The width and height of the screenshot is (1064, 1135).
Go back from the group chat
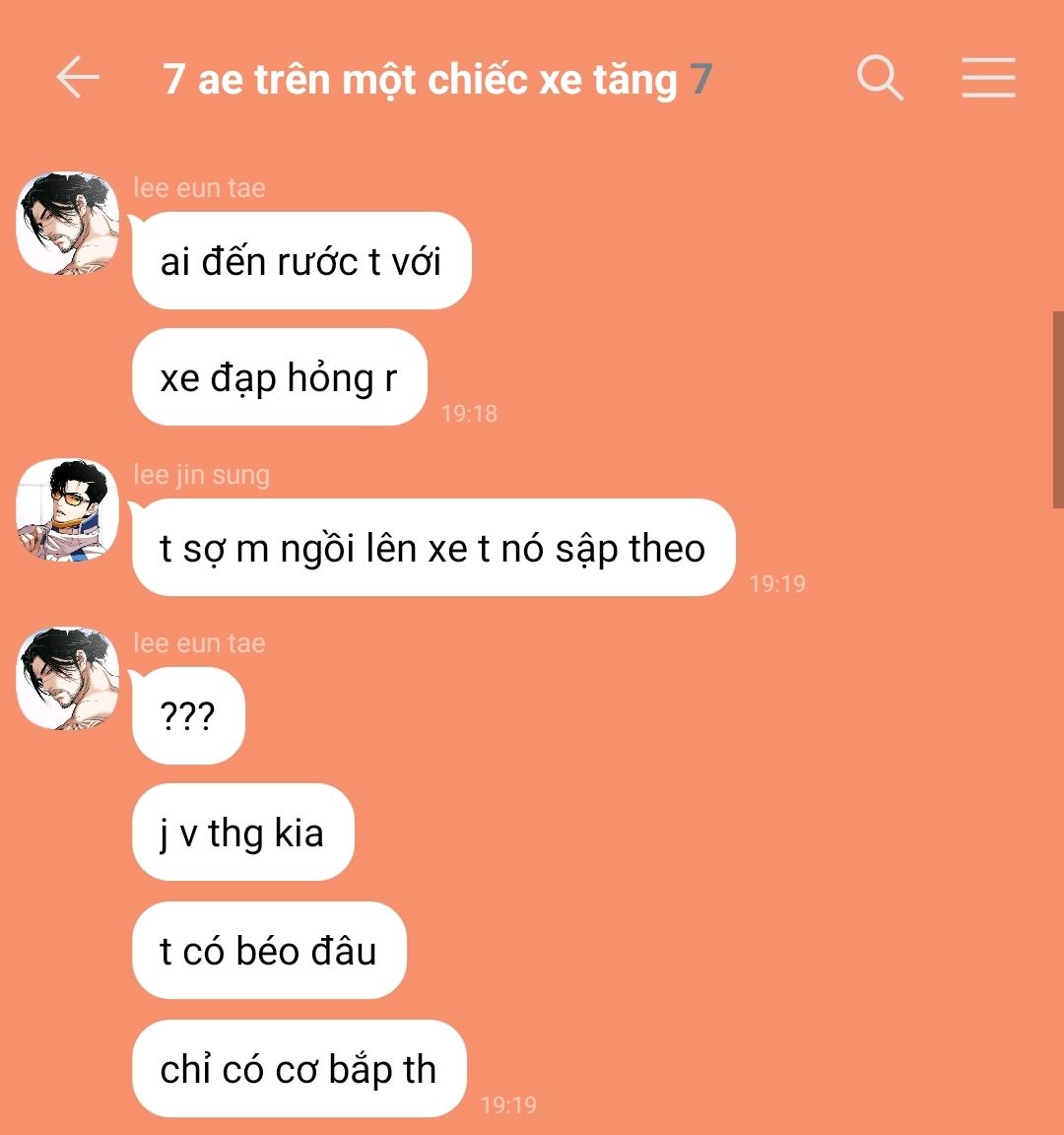(78, 78)
